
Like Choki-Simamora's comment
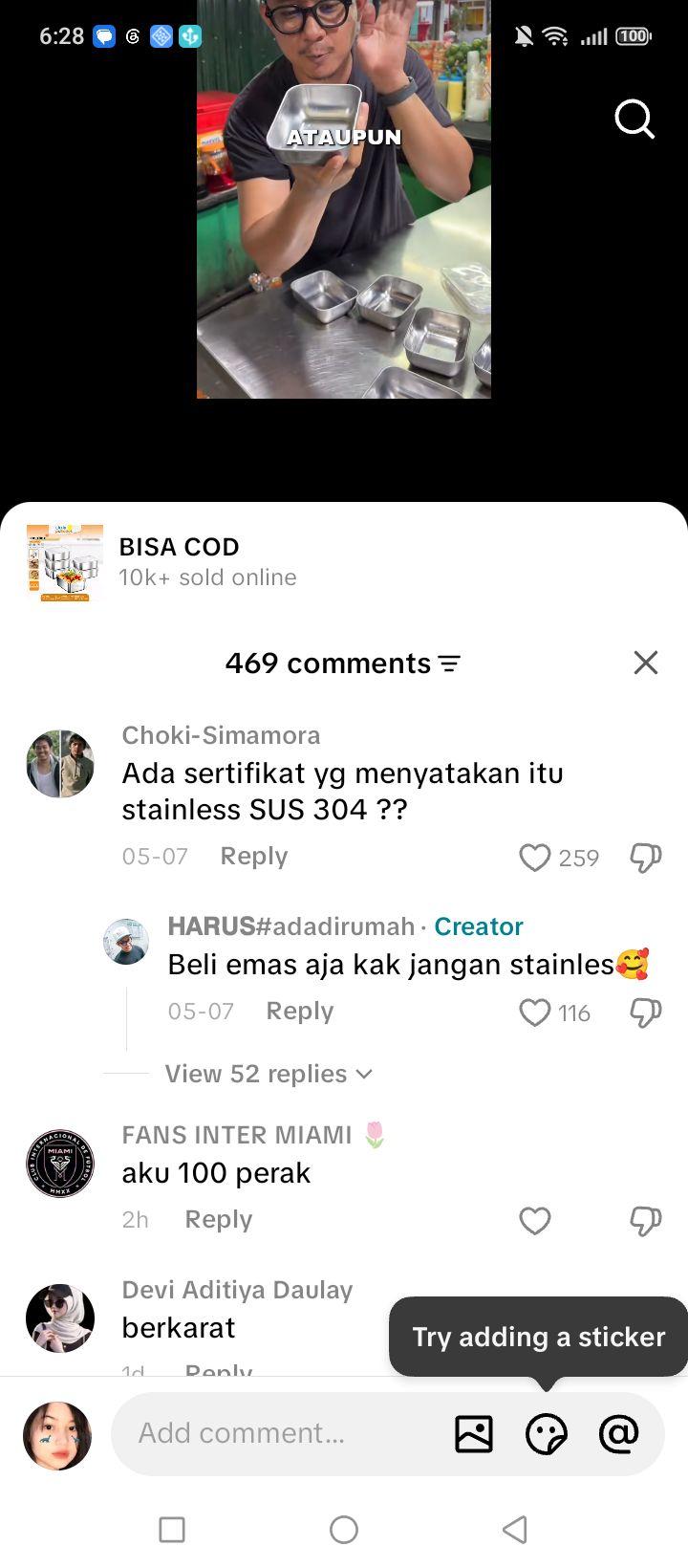(535, 858)
